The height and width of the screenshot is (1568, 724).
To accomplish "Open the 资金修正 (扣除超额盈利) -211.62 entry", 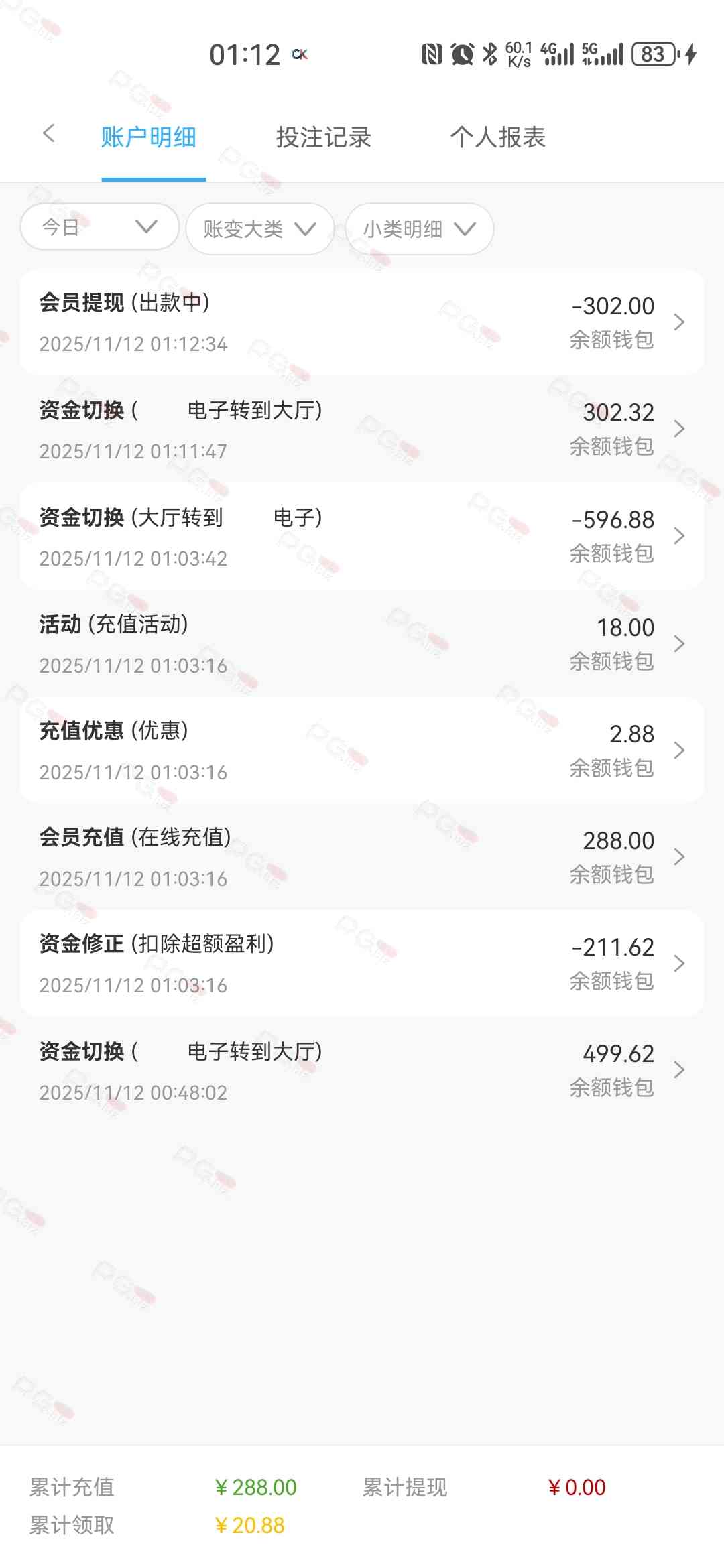I will (362, 963).
